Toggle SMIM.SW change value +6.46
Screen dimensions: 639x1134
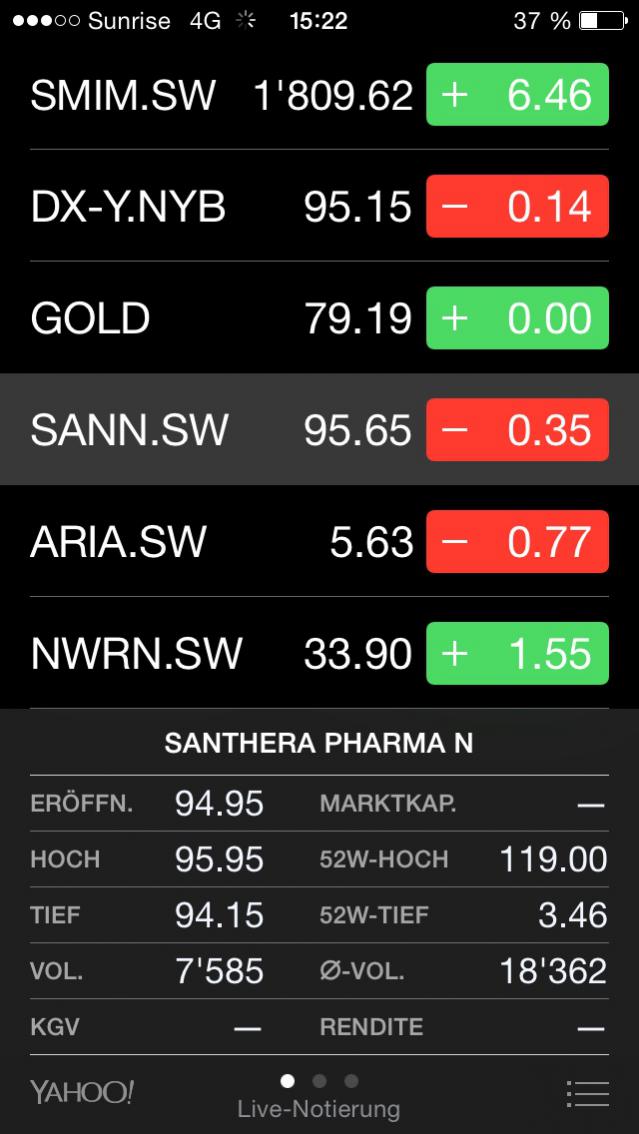[517, 95]
